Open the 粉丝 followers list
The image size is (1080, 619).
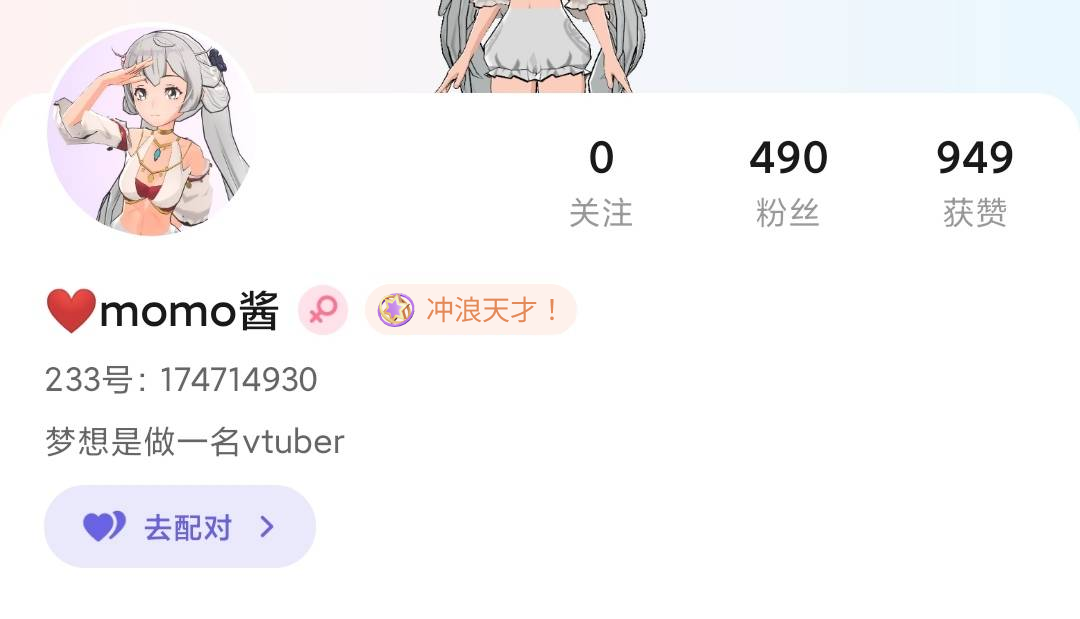pyautogui.click(x=788, y=182)
